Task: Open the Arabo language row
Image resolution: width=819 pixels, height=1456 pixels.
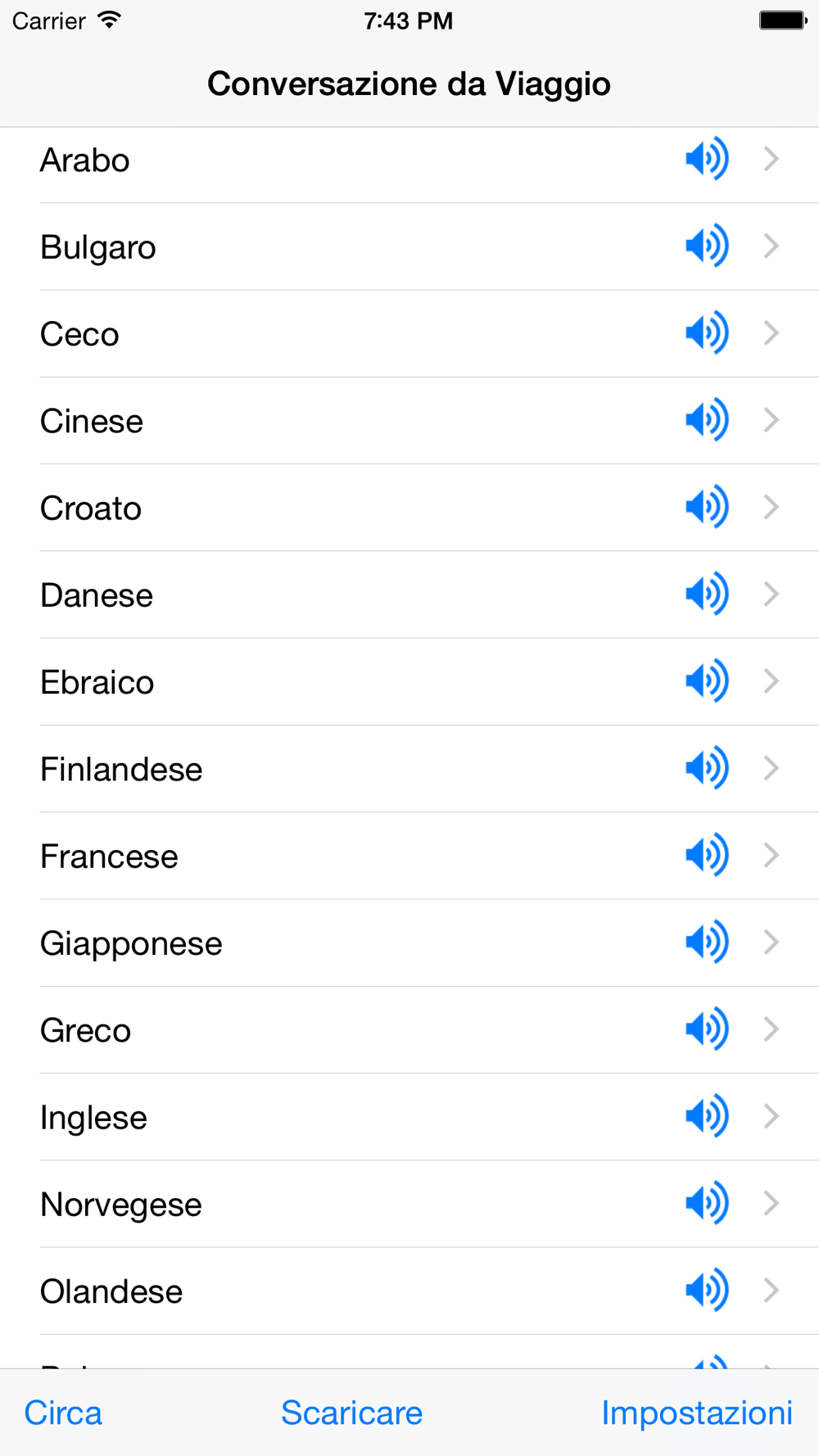Action: point(409,160)
